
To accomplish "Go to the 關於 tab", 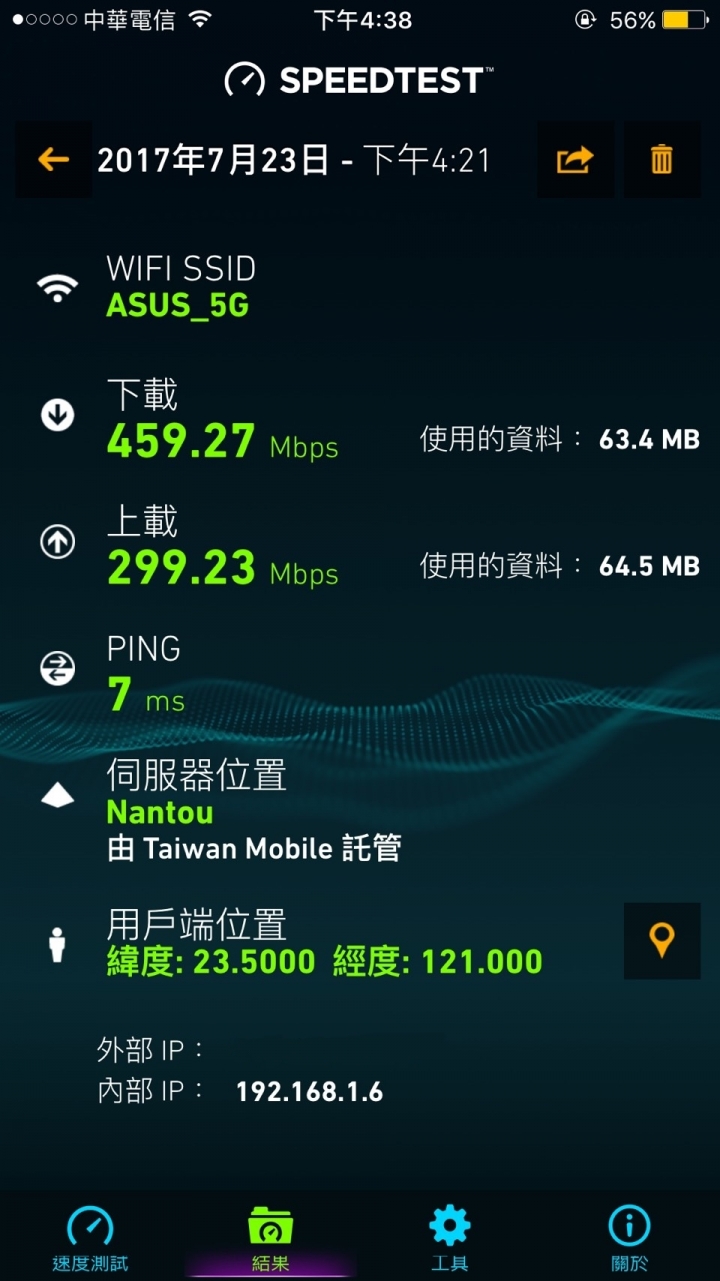I will [x=629, y=1238].
